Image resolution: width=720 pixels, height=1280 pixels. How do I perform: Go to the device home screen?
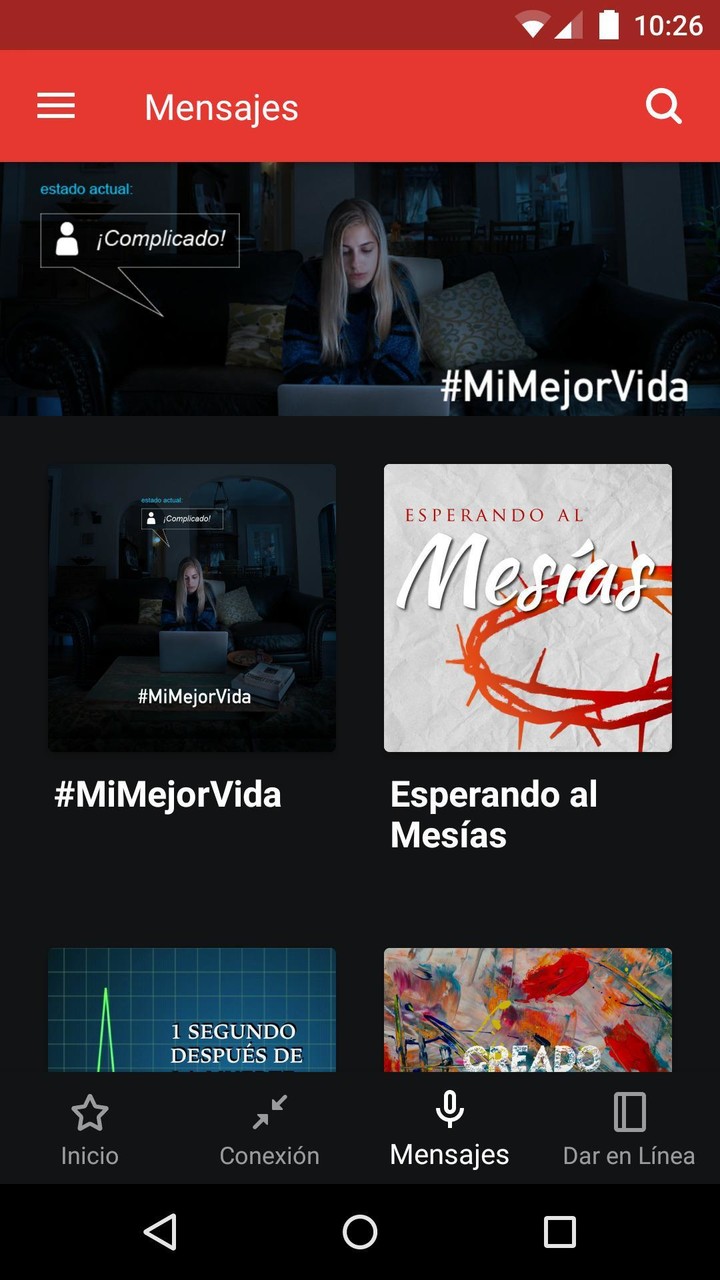(x=360, y=1232)
